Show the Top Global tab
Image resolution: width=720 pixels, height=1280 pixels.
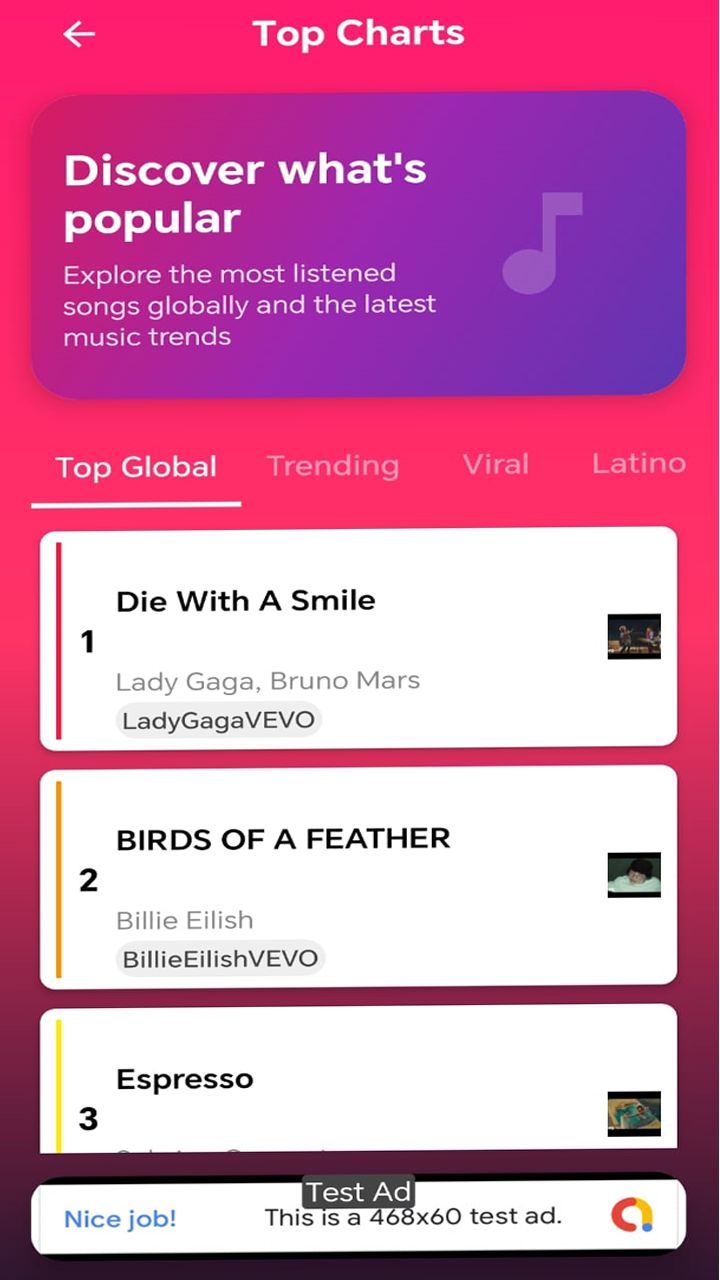[136, 467]
